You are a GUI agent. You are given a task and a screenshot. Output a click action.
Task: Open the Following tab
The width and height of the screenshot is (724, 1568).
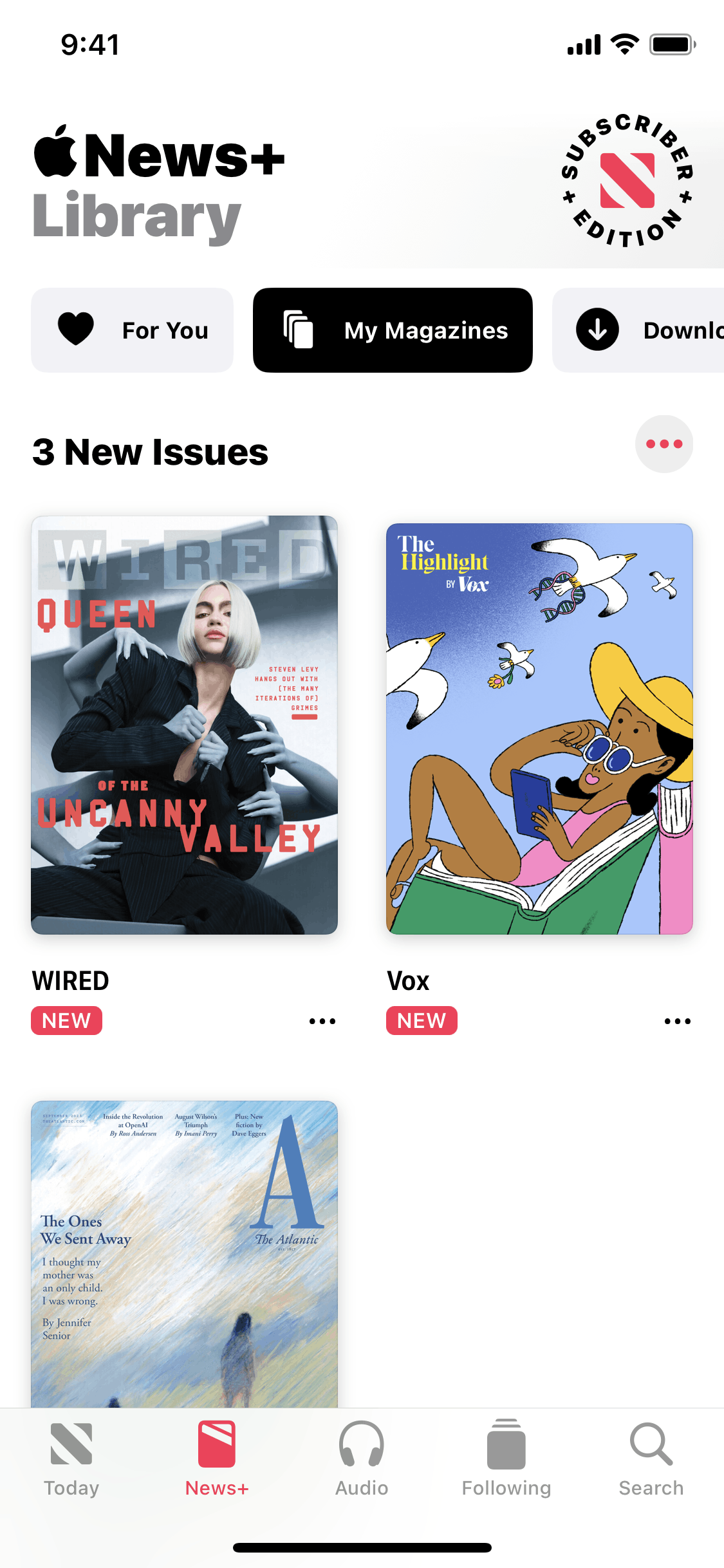[x=506, y=1460]
